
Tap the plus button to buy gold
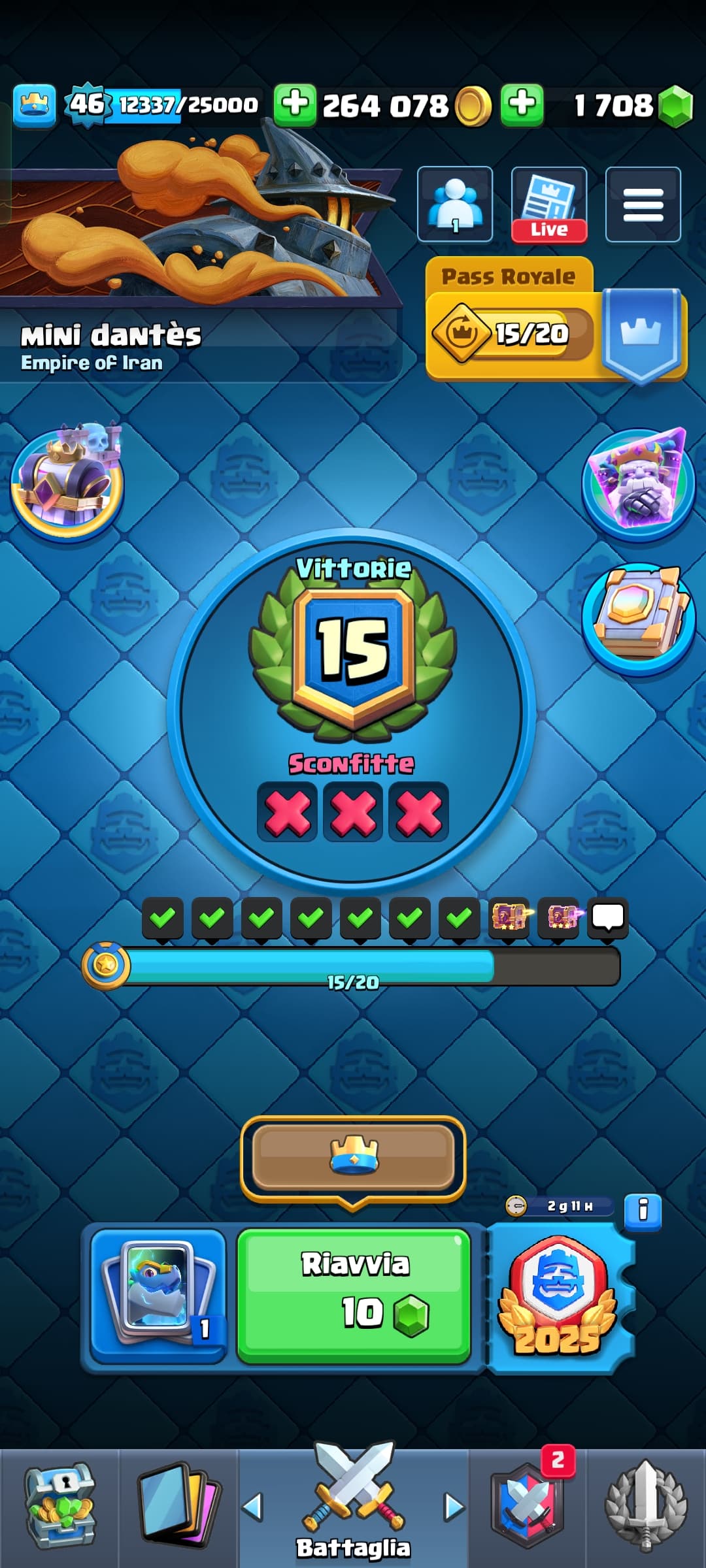click(295, 105)
